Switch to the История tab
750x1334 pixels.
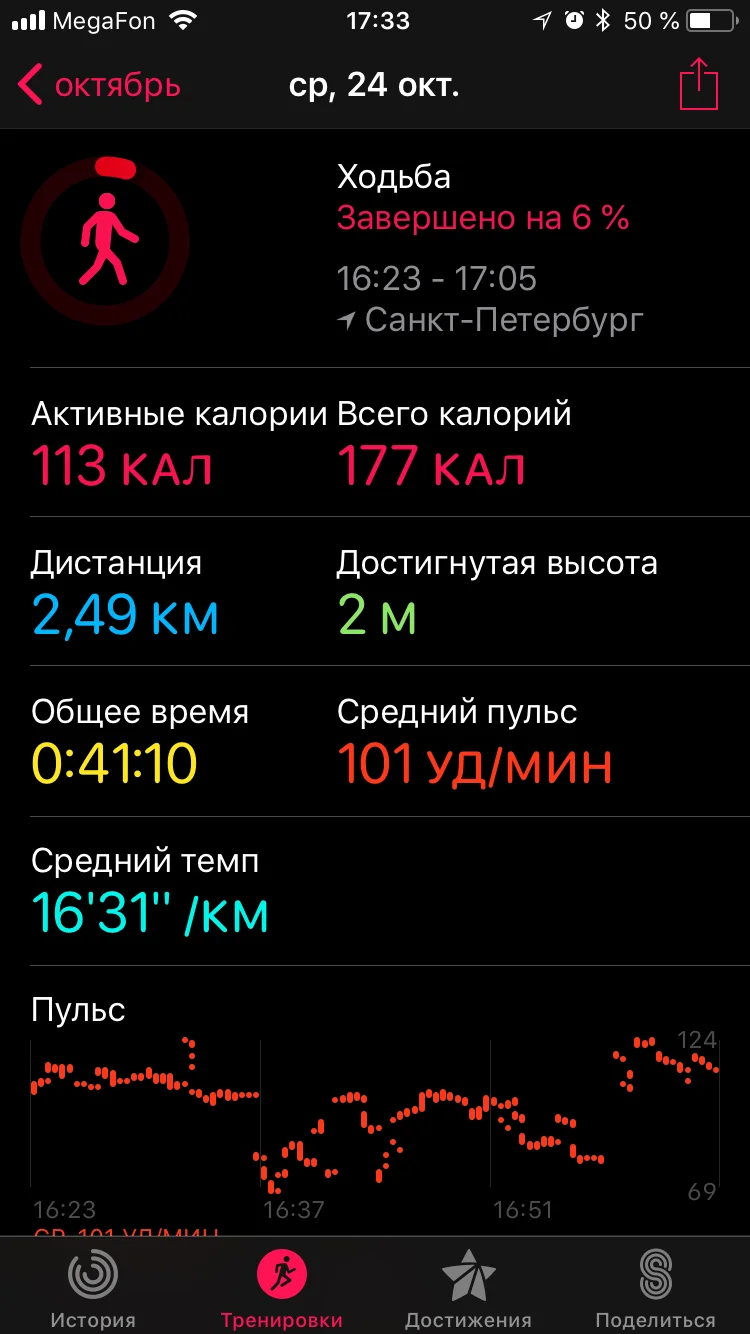(x=93, y=1288)
